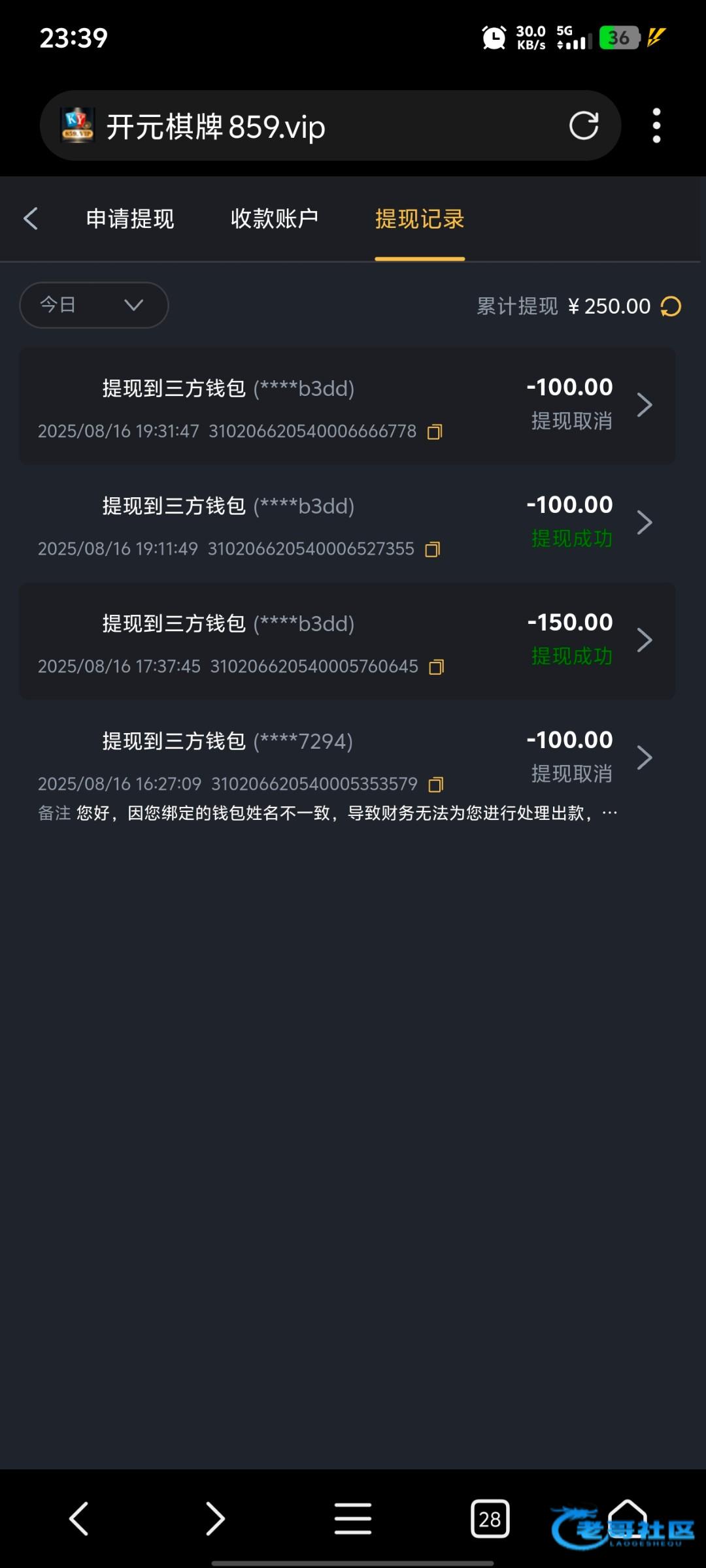This screenshot has height=1568, width=706.
Task: Copy order number ending 6666778
Action: [x=435, y=432]
